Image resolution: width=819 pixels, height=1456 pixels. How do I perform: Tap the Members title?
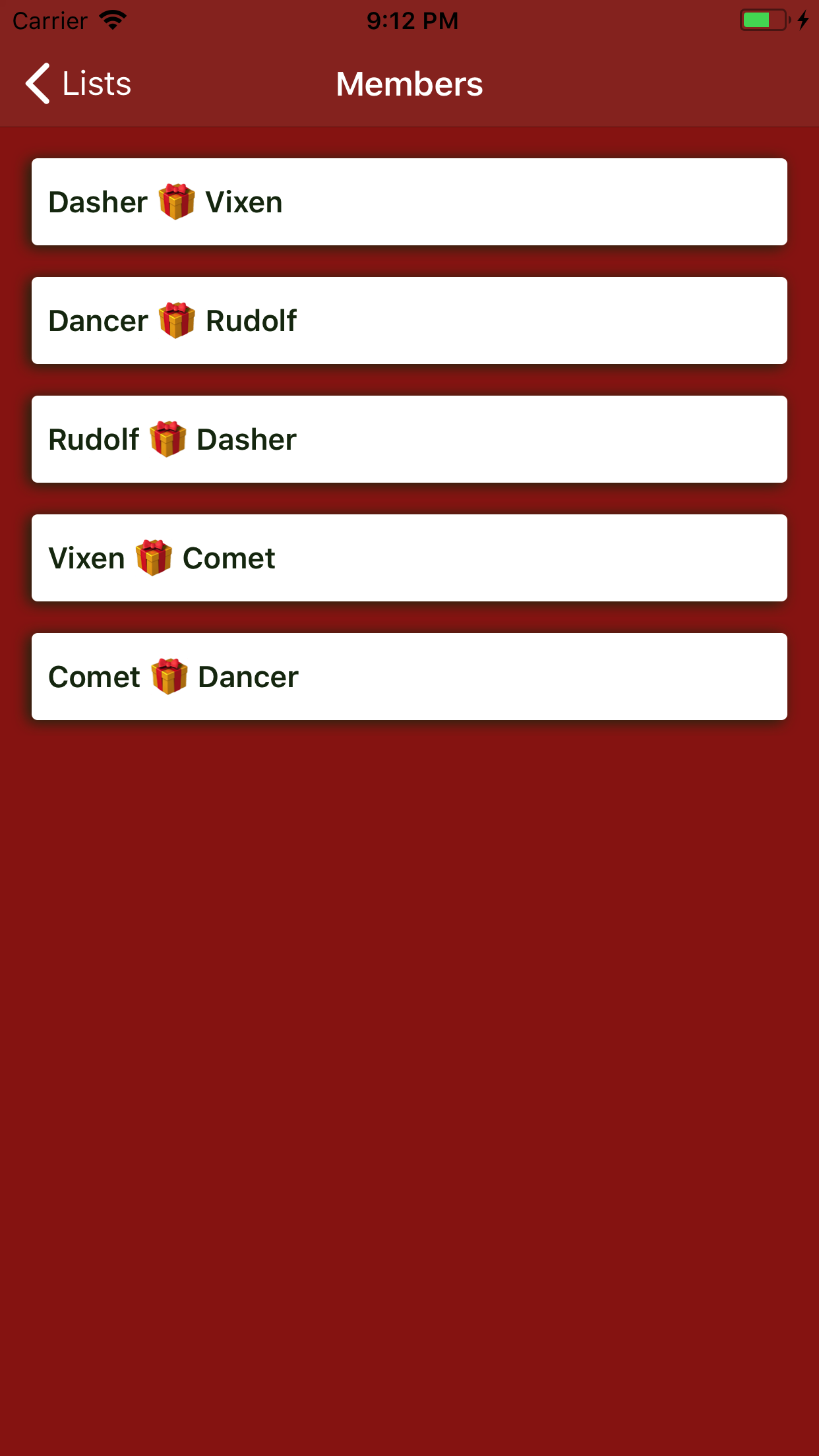tap(409, 83)
